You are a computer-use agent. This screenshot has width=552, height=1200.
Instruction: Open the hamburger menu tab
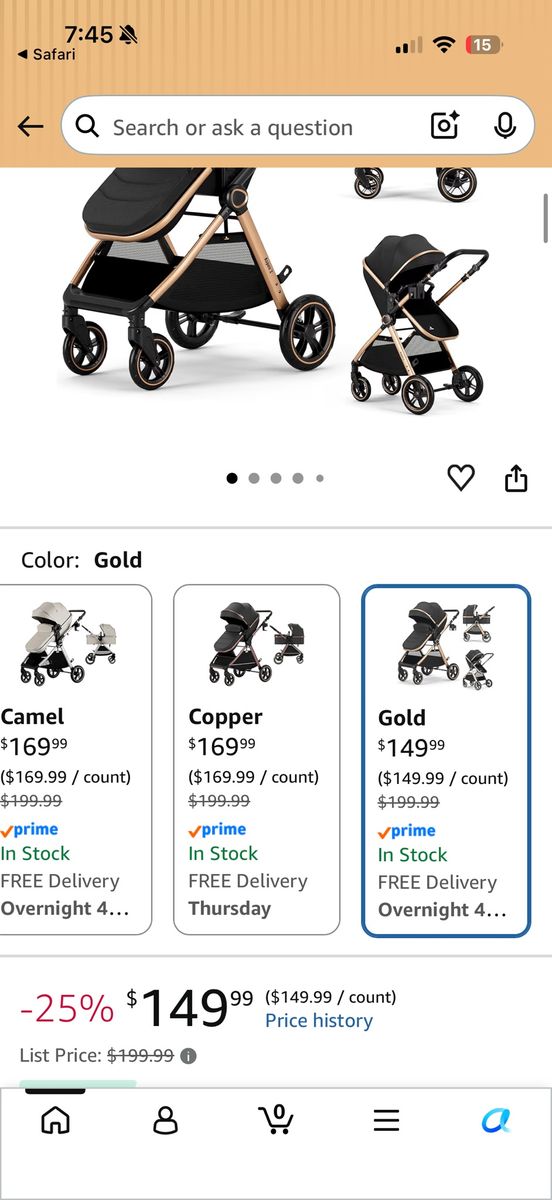pyautogui.click(x=387, y=1120)
